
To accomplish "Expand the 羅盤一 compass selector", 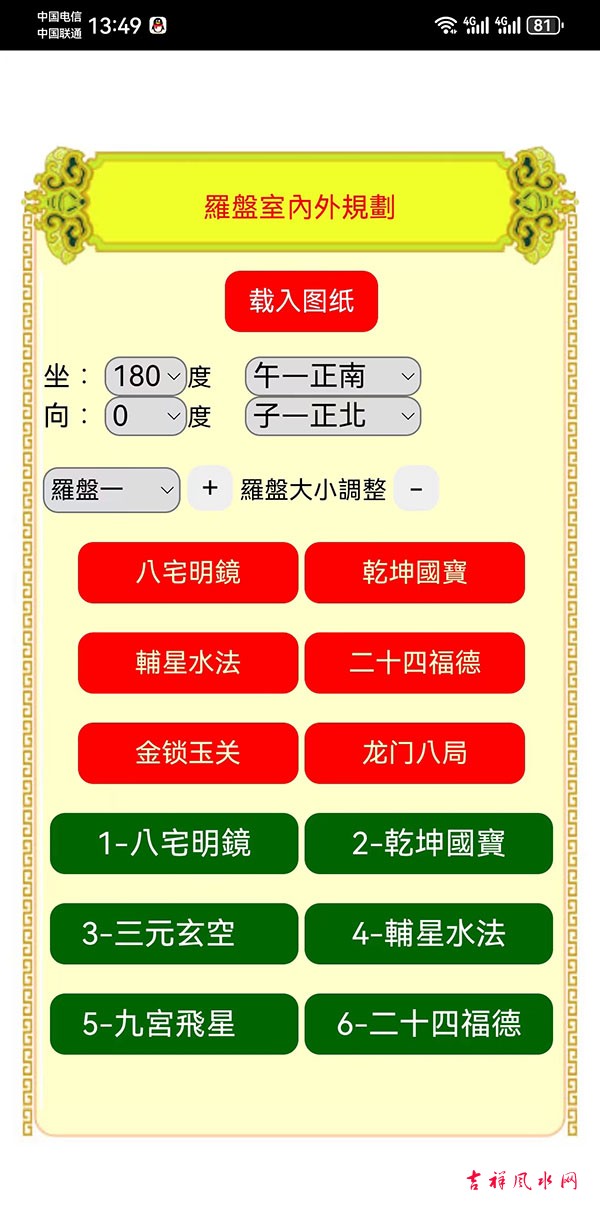I will tap(111, 490).
